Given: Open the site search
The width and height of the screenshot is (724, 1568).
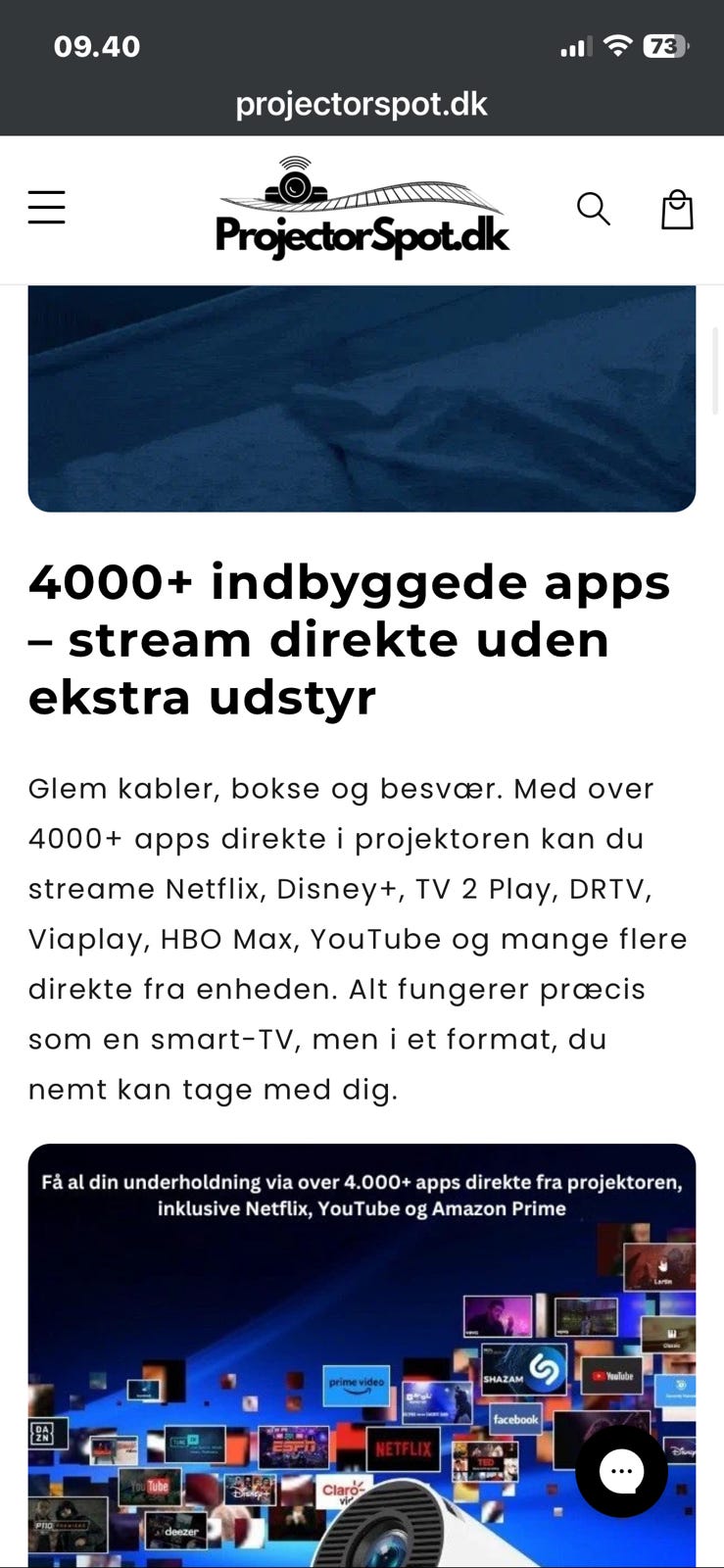Looking at the screenshot, I should tap(593, 209).
